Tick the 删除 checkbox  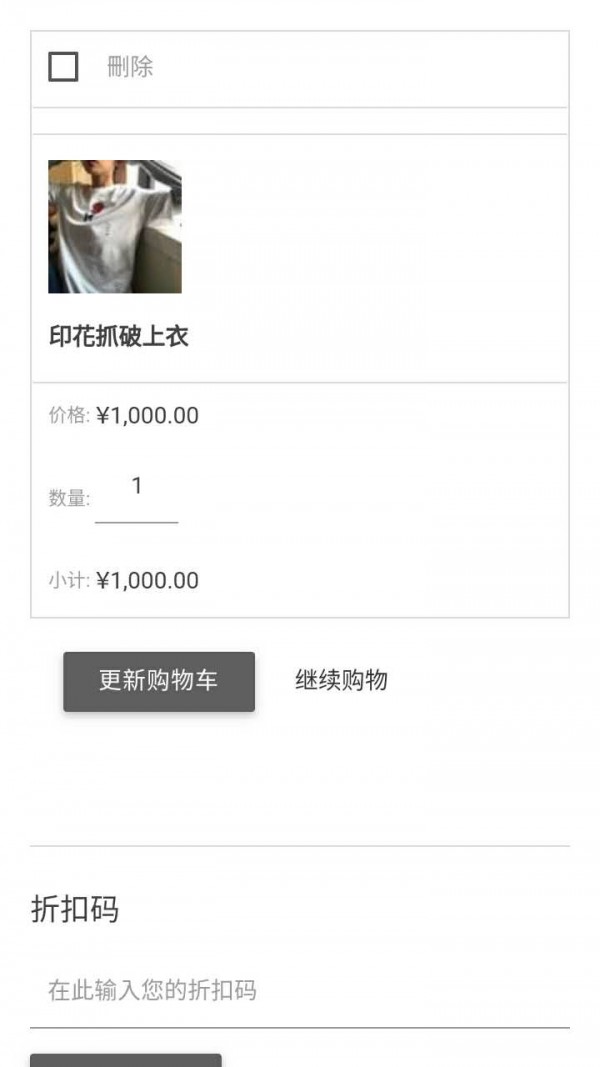pos(63,67)
